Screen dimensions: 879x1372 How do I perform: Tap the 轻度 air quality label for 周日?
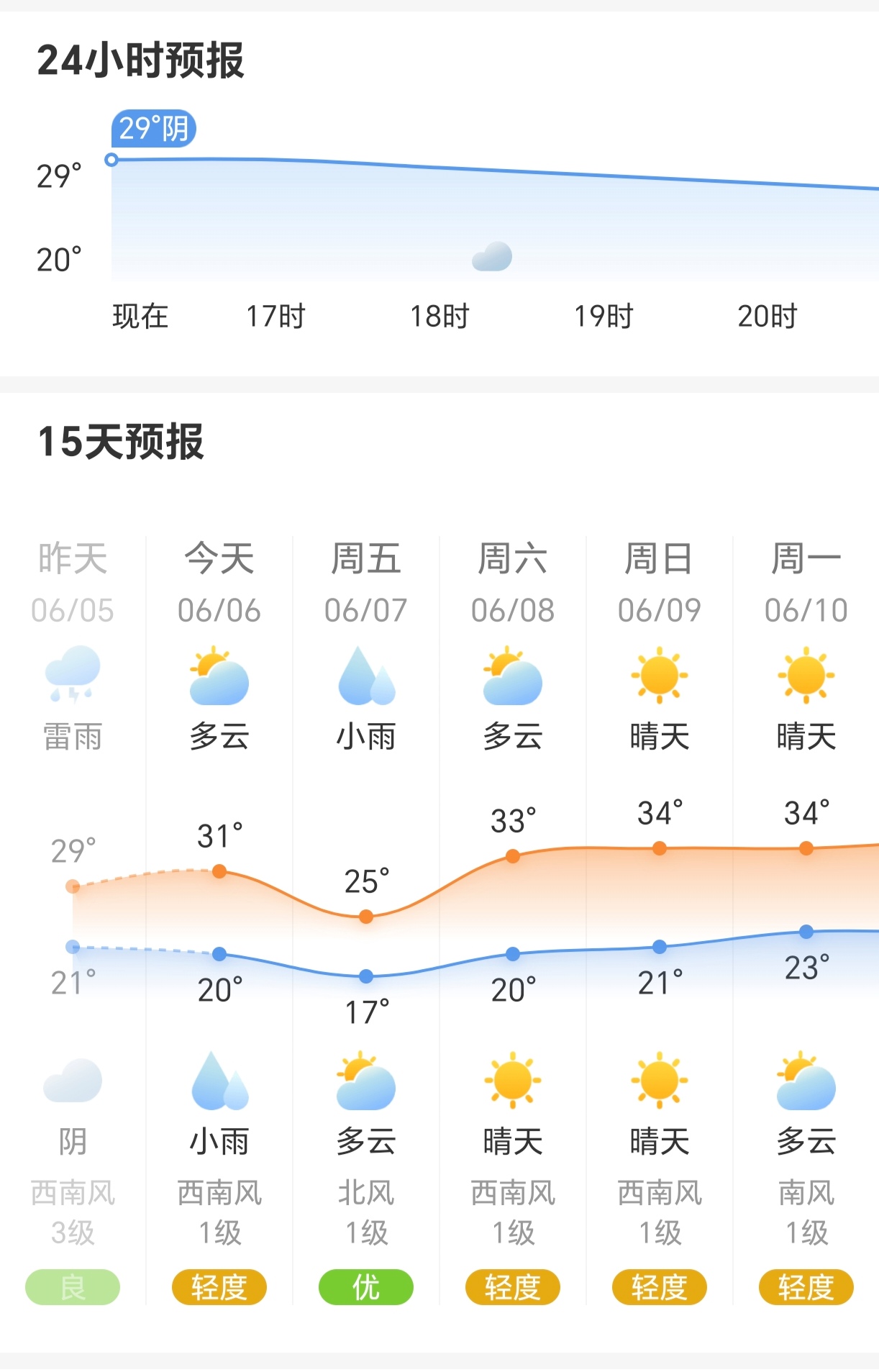pos(659,1287)
